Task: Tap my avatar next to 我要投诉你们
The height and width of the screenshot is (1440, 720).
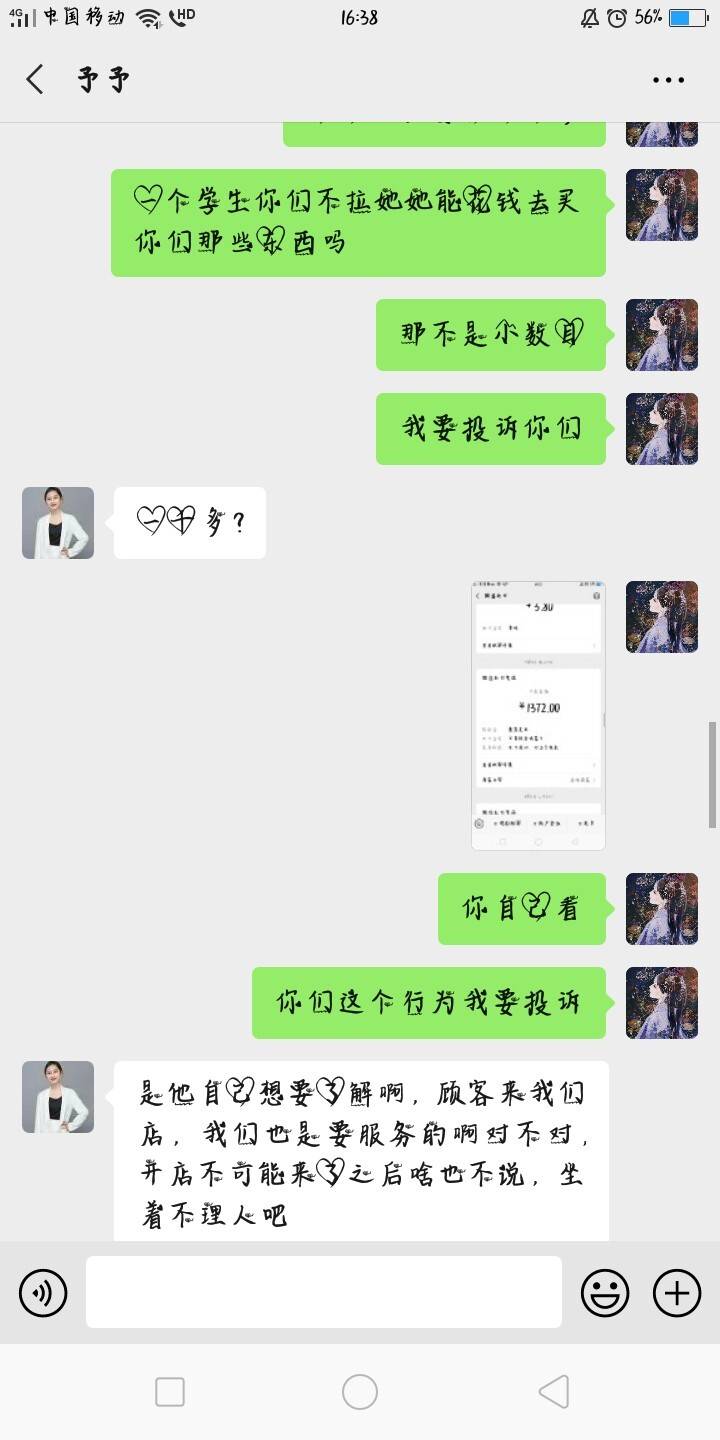Action: [661, 429]
